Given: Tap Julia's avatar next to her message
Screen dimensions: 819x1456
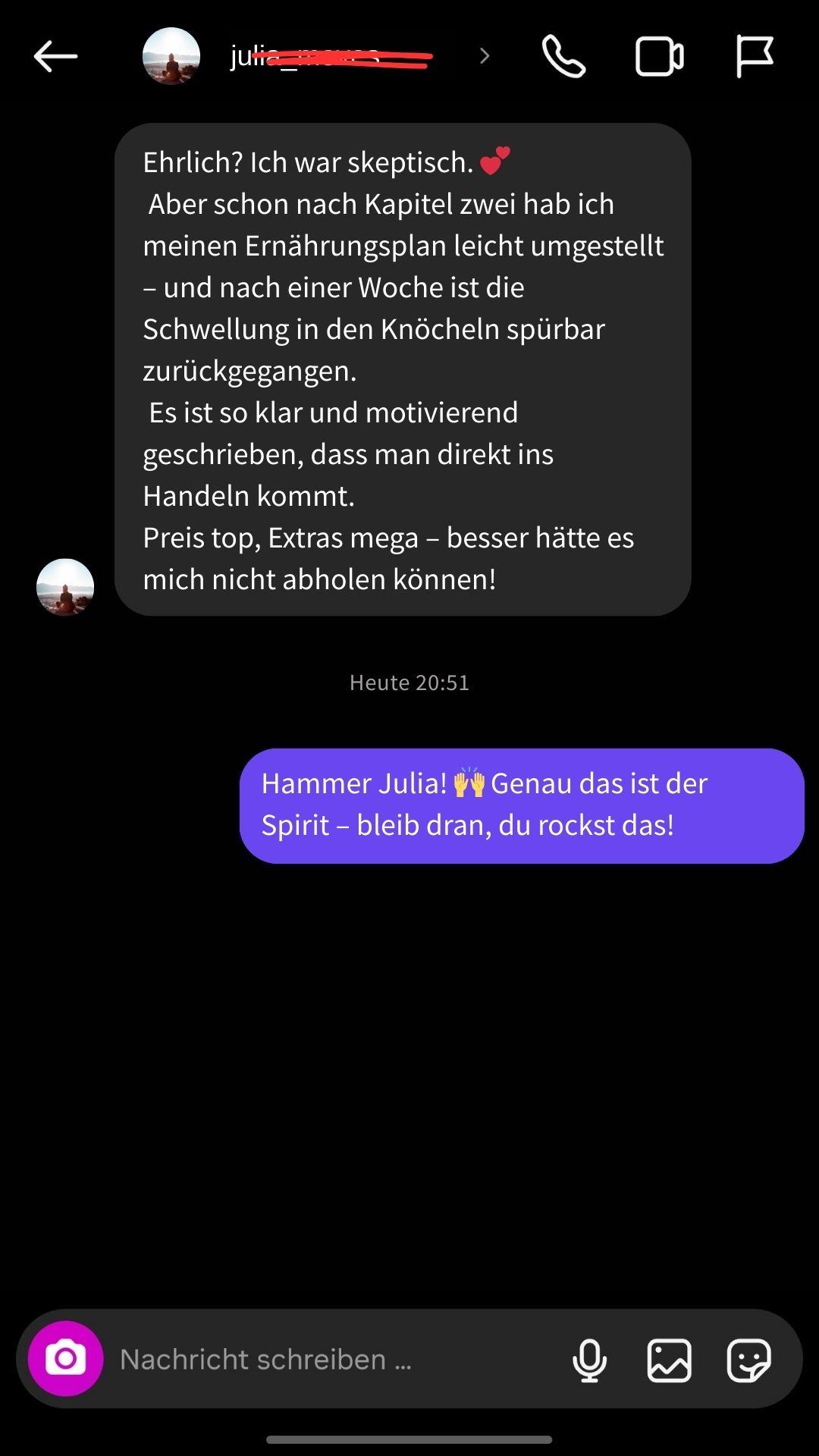Looking at the screenshot, I should (65, 588).
